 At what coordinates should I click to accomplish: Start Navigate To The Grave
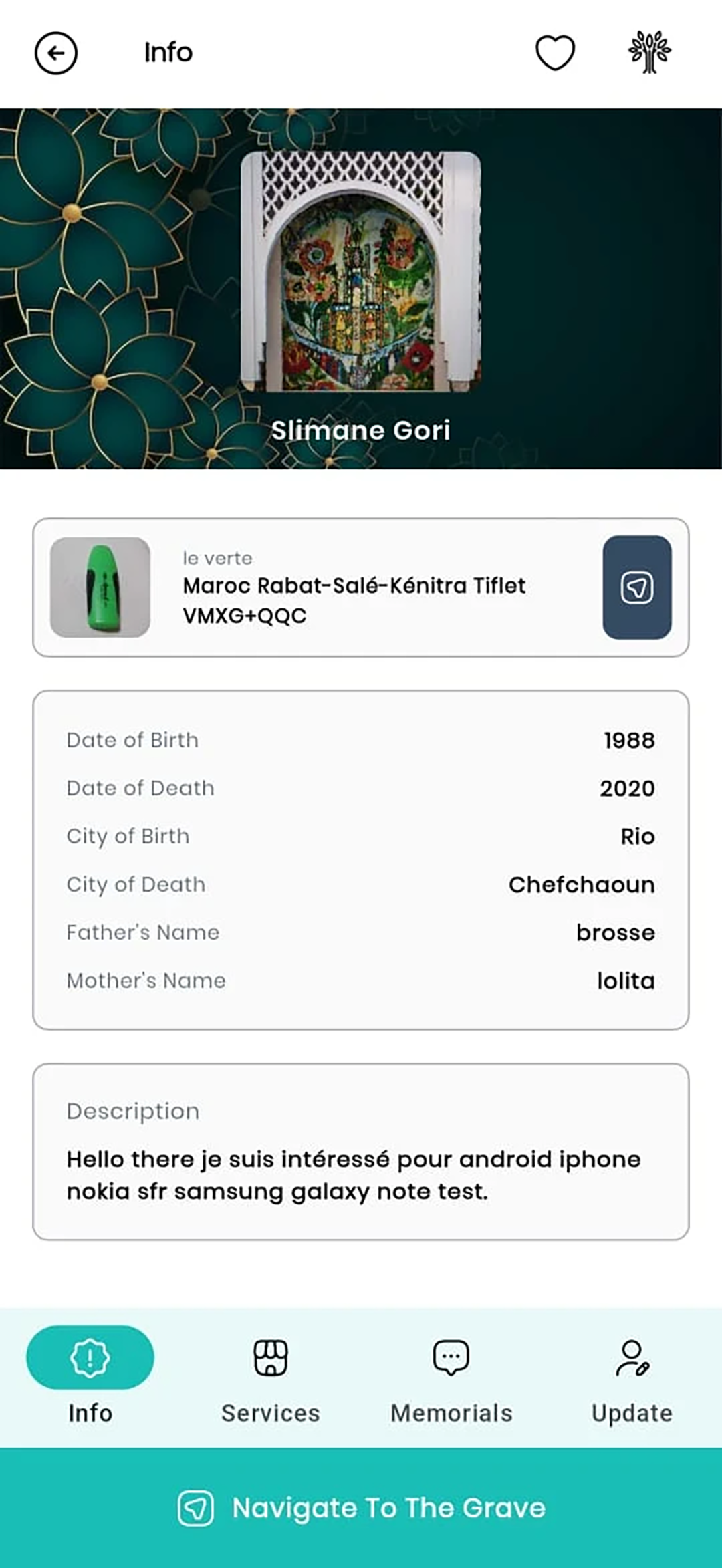(361, 1508)
